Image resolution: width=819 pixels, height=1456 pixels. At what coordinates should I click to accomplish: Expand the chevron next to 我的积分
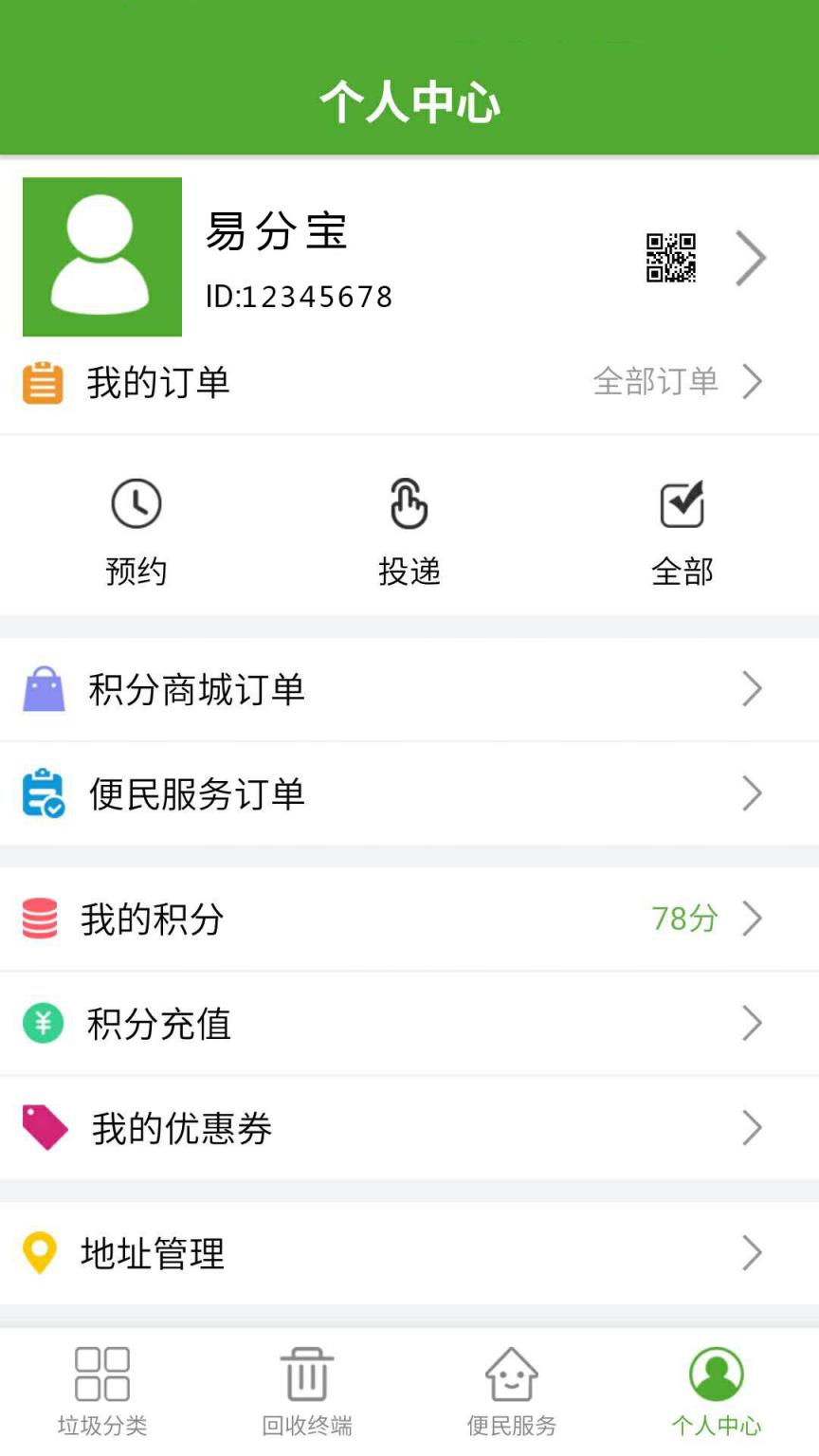tap(752, 918)
